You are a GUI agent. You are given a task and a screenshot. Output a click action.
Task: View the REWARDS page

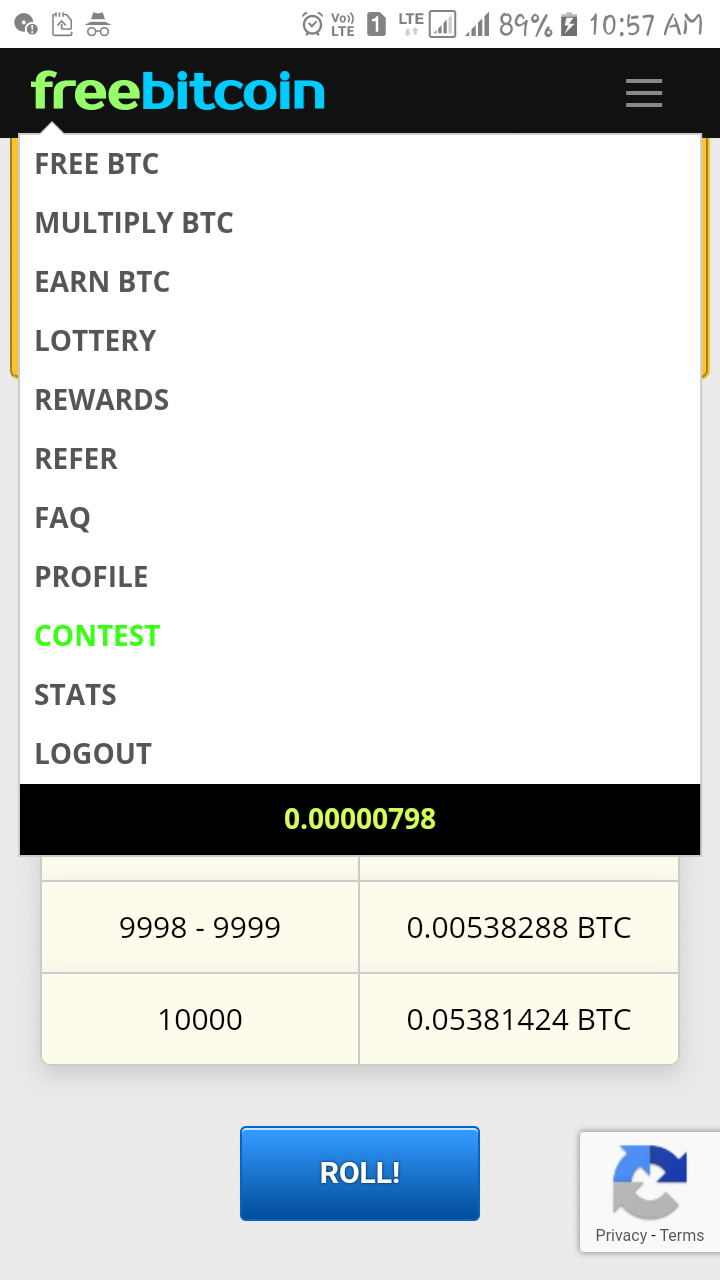pyautogui.click(x=102, y=400)
